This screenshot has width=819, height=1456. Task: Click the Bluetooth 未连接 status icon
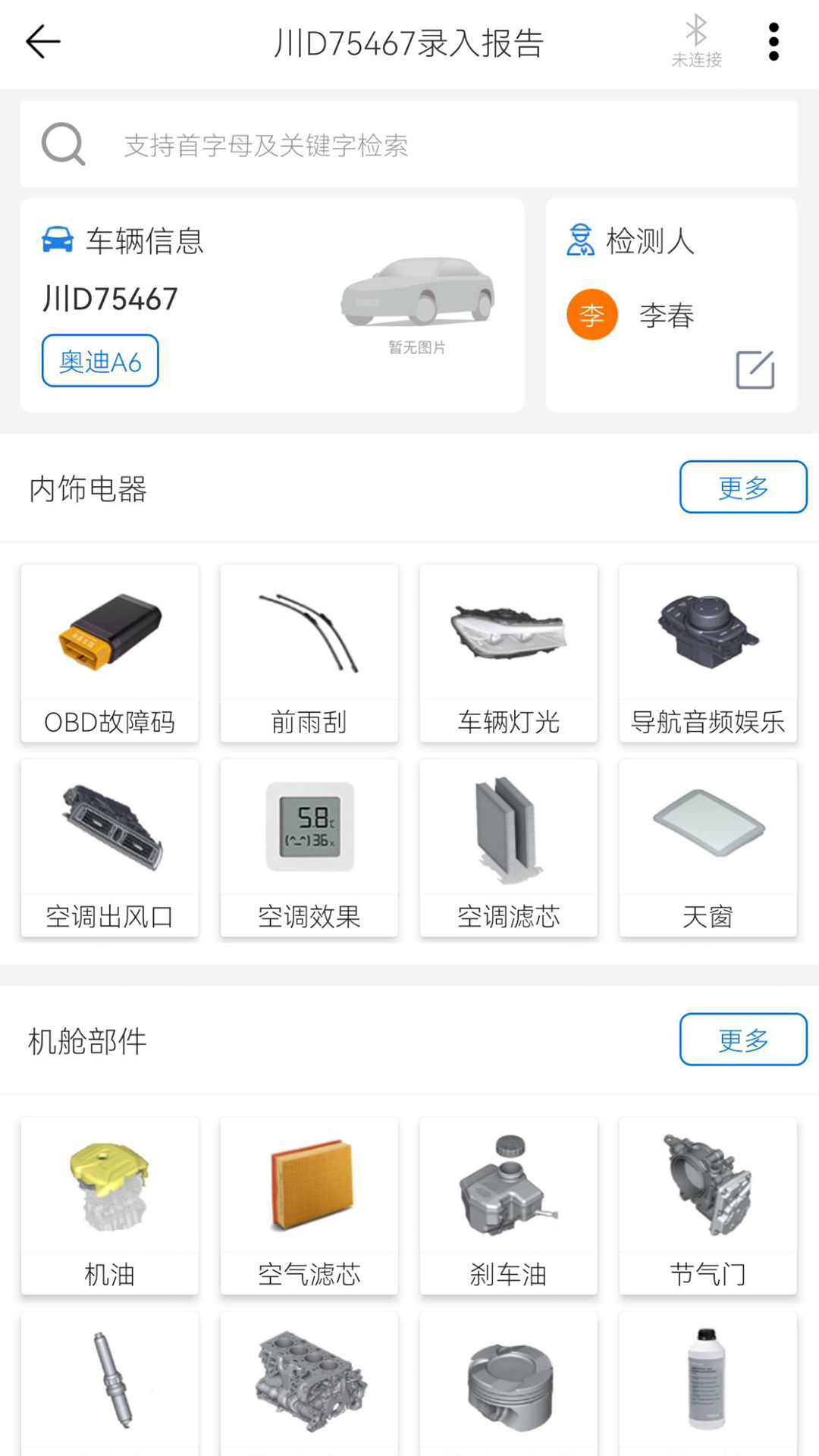[695, 38]
